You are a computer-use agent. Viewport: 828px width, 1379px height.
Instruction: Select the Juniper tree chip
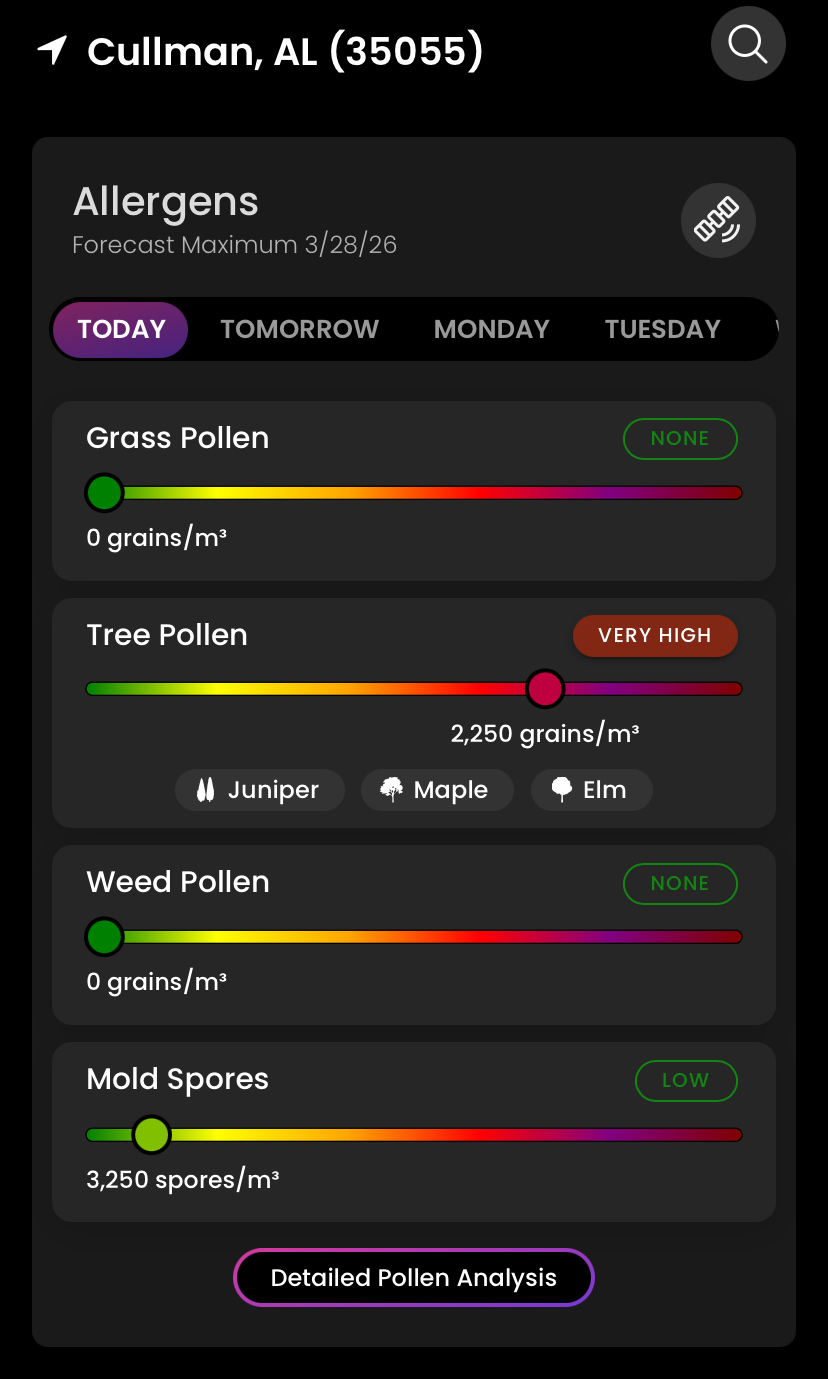coord(259,790)
